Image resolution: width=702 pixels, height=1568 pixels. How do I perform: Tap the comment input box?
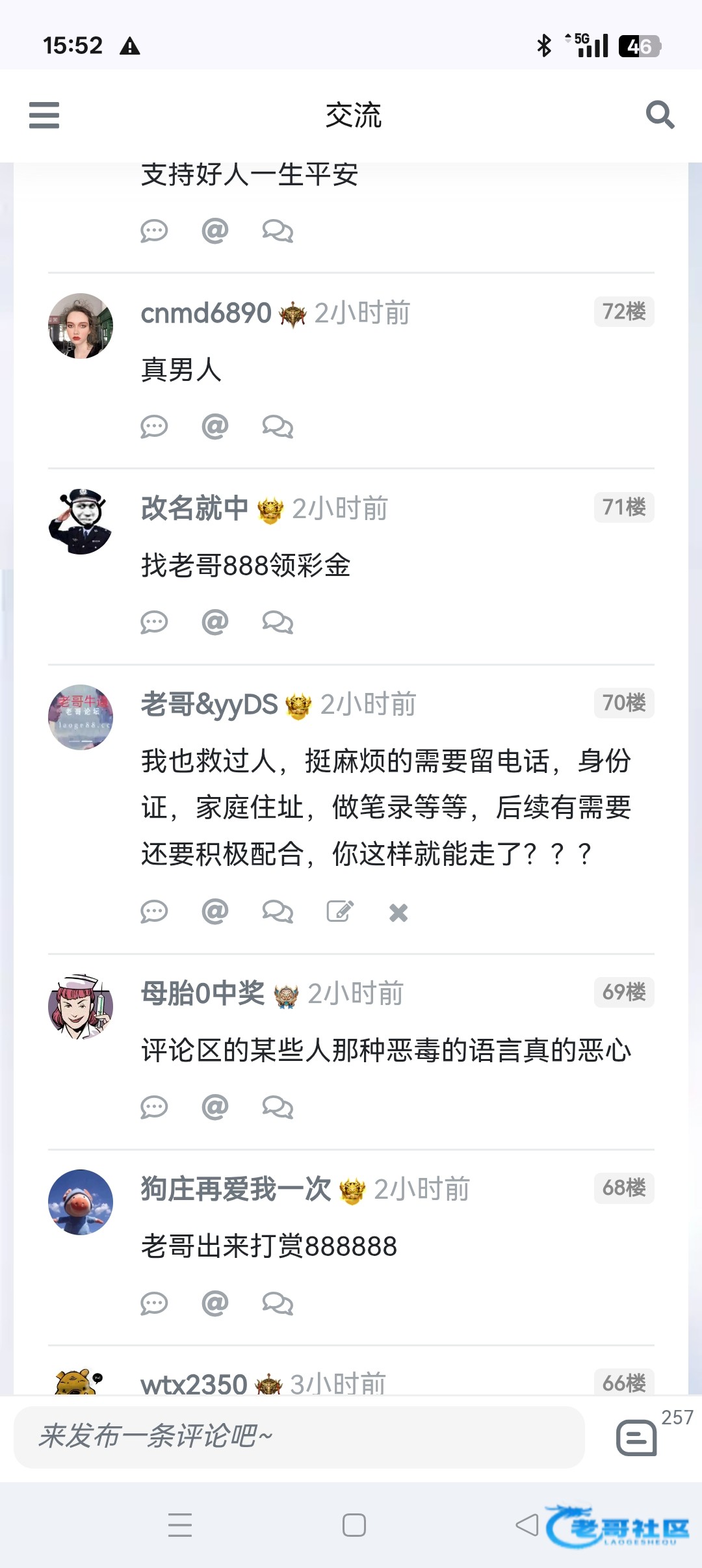click(299, 1437)
